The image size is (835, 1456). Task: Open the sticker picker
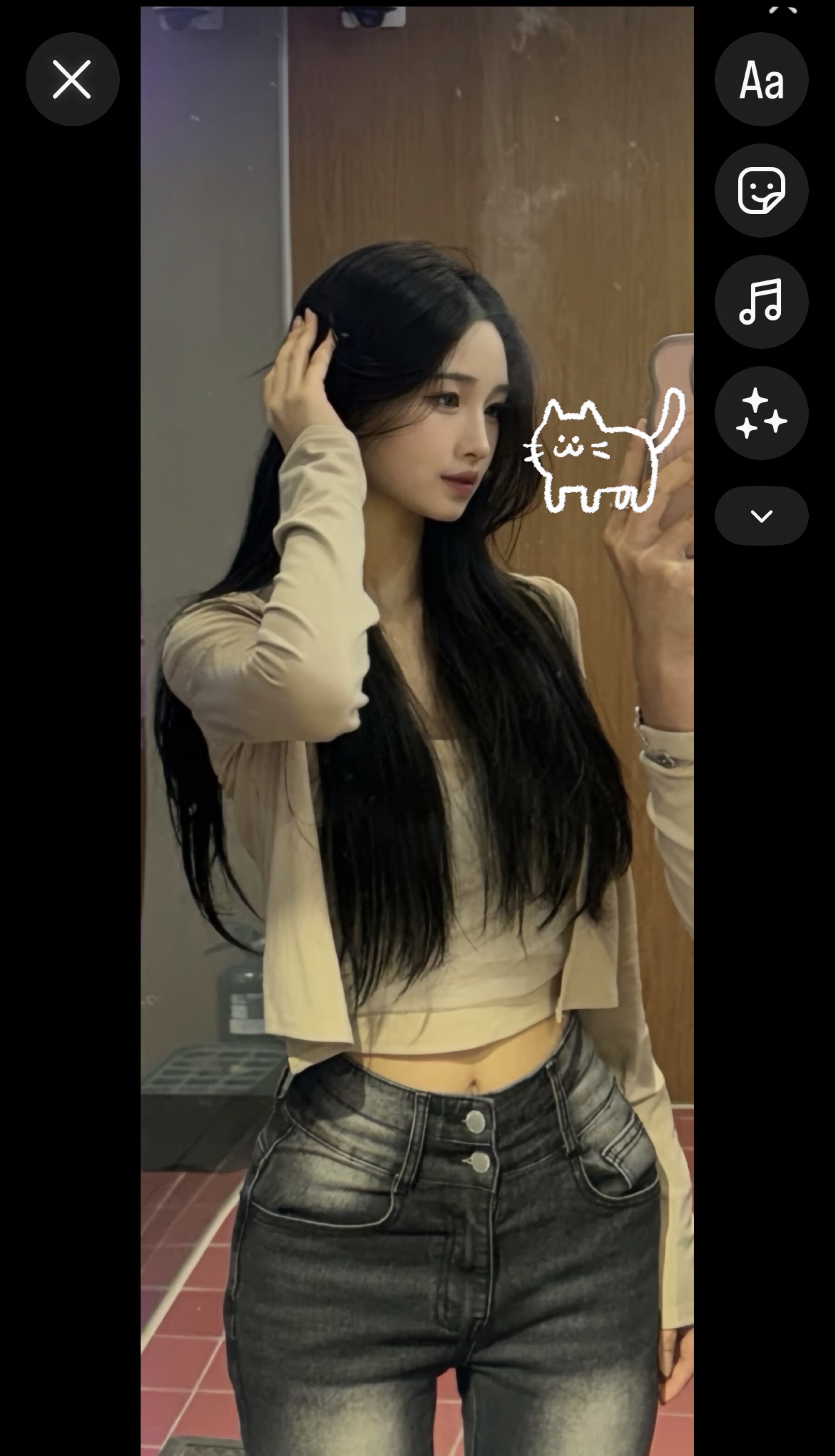point(761,190)
